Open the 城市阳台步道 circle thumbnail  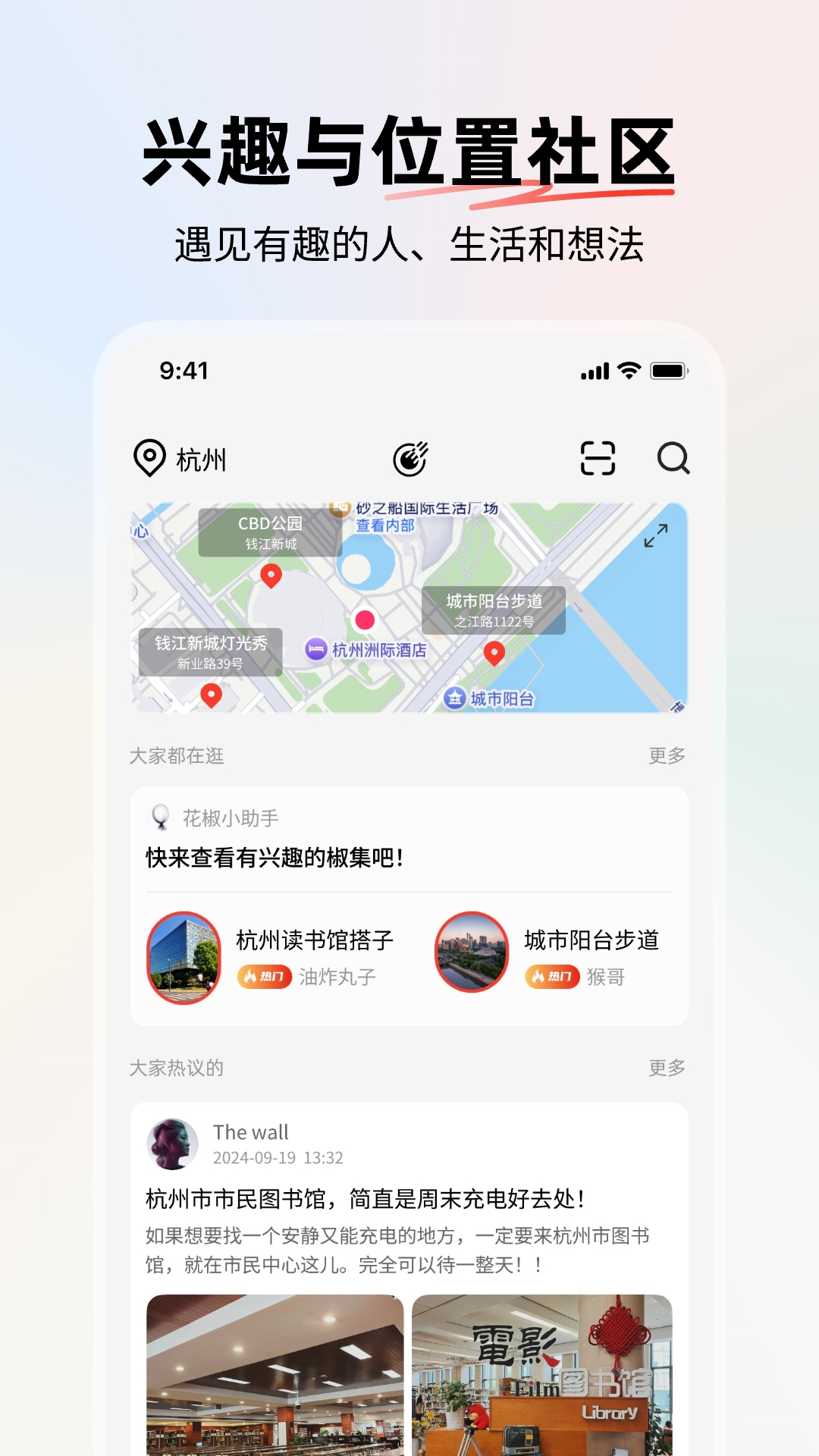pos(472,950)
